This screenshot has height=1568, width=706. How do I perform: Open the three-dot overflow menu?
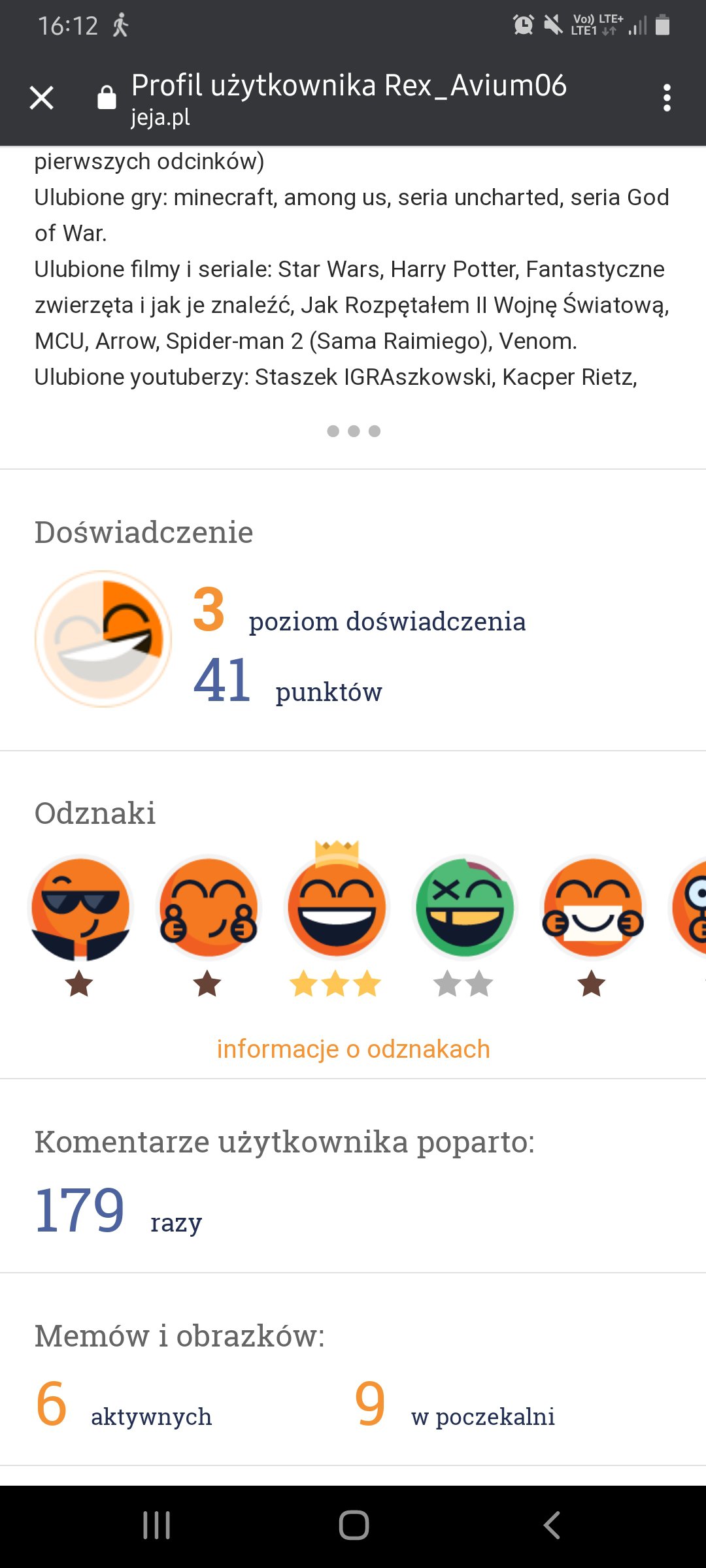pyautogui.click(x=667, y=98)
